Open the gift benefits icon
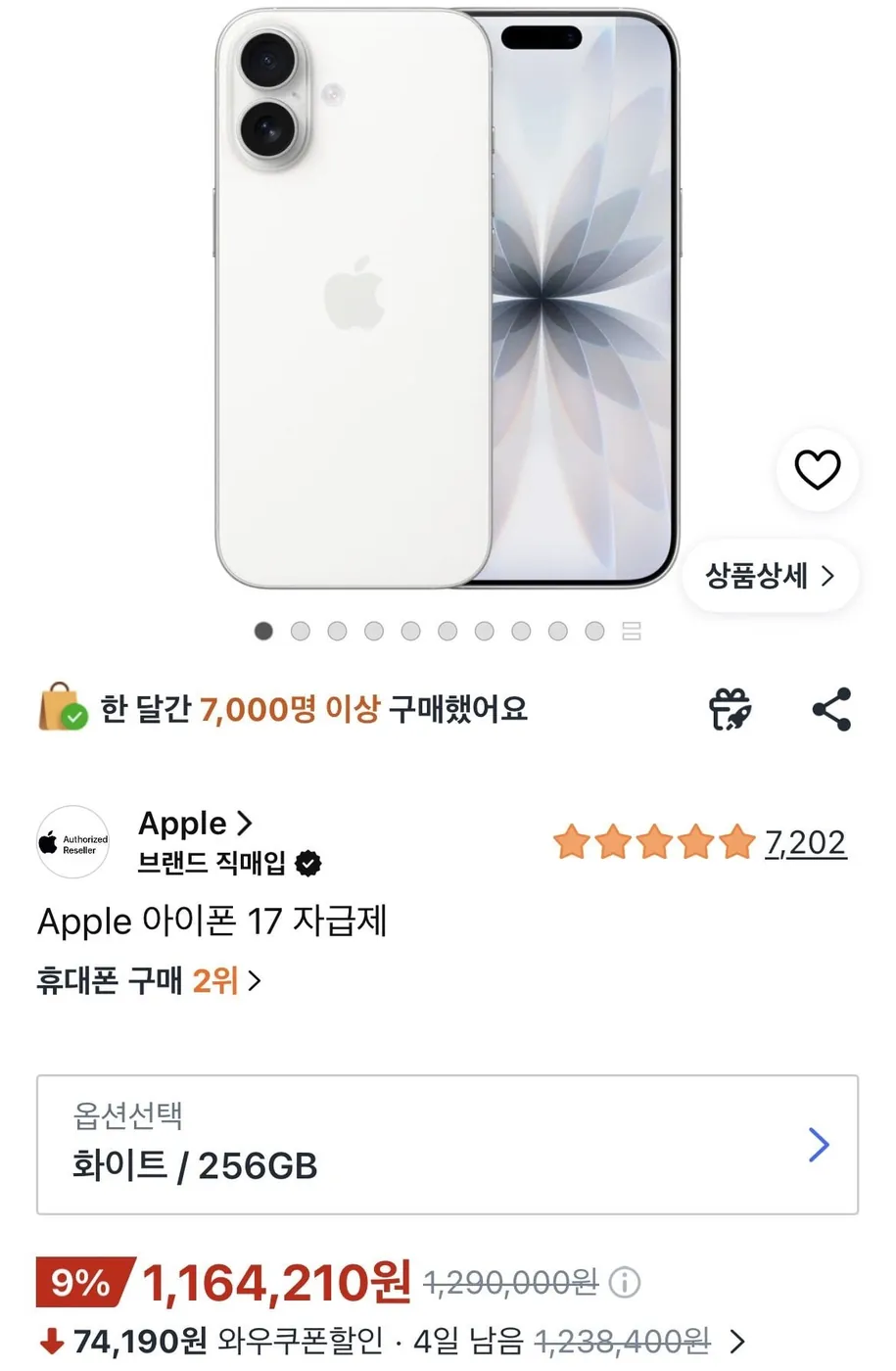The height and width of the screenshot is (1371, 896). pos(729,709)
